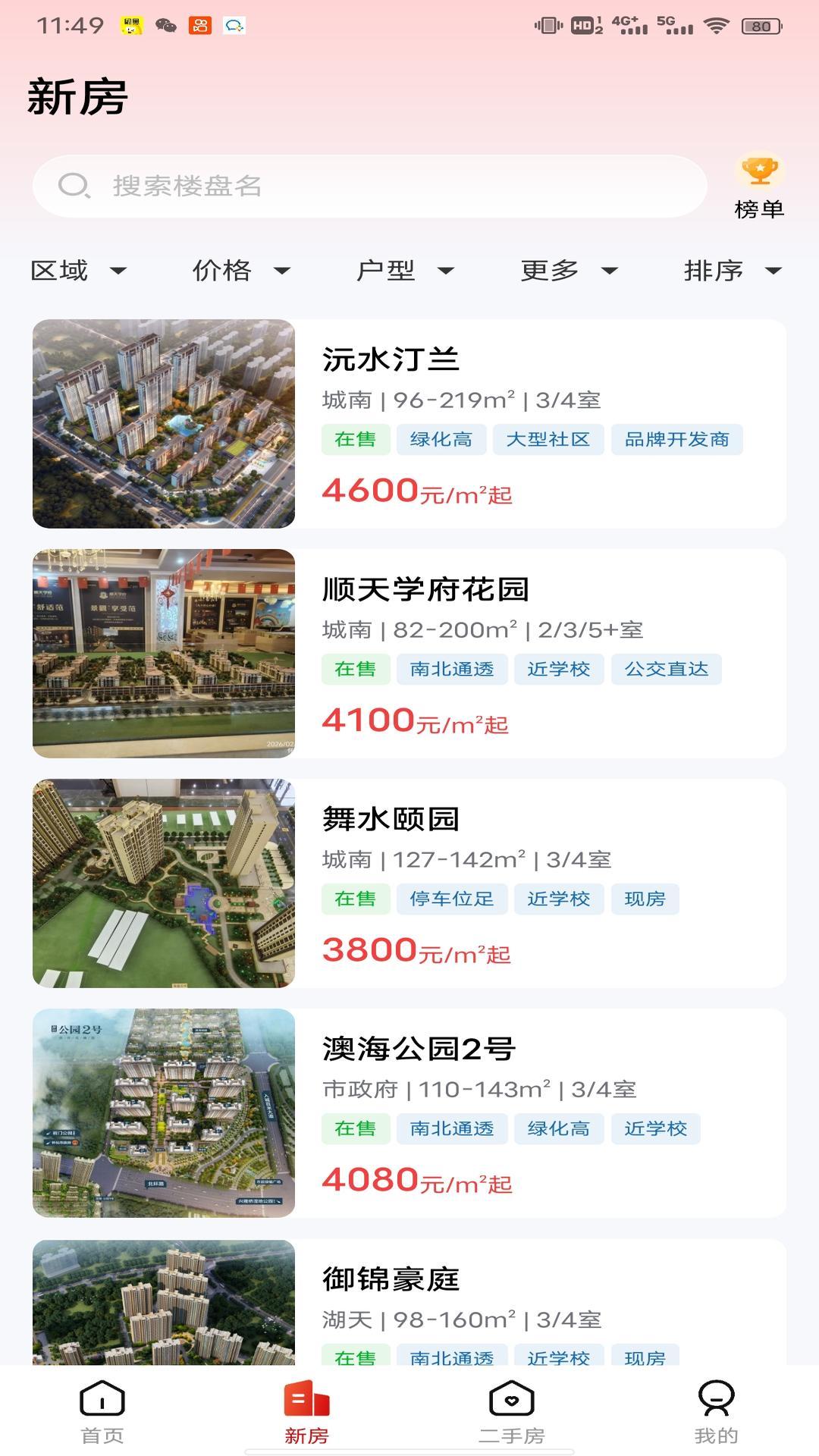Open the 我的 profile tab
This screenshot has width=819, height=1456.
coord(716,1412)
